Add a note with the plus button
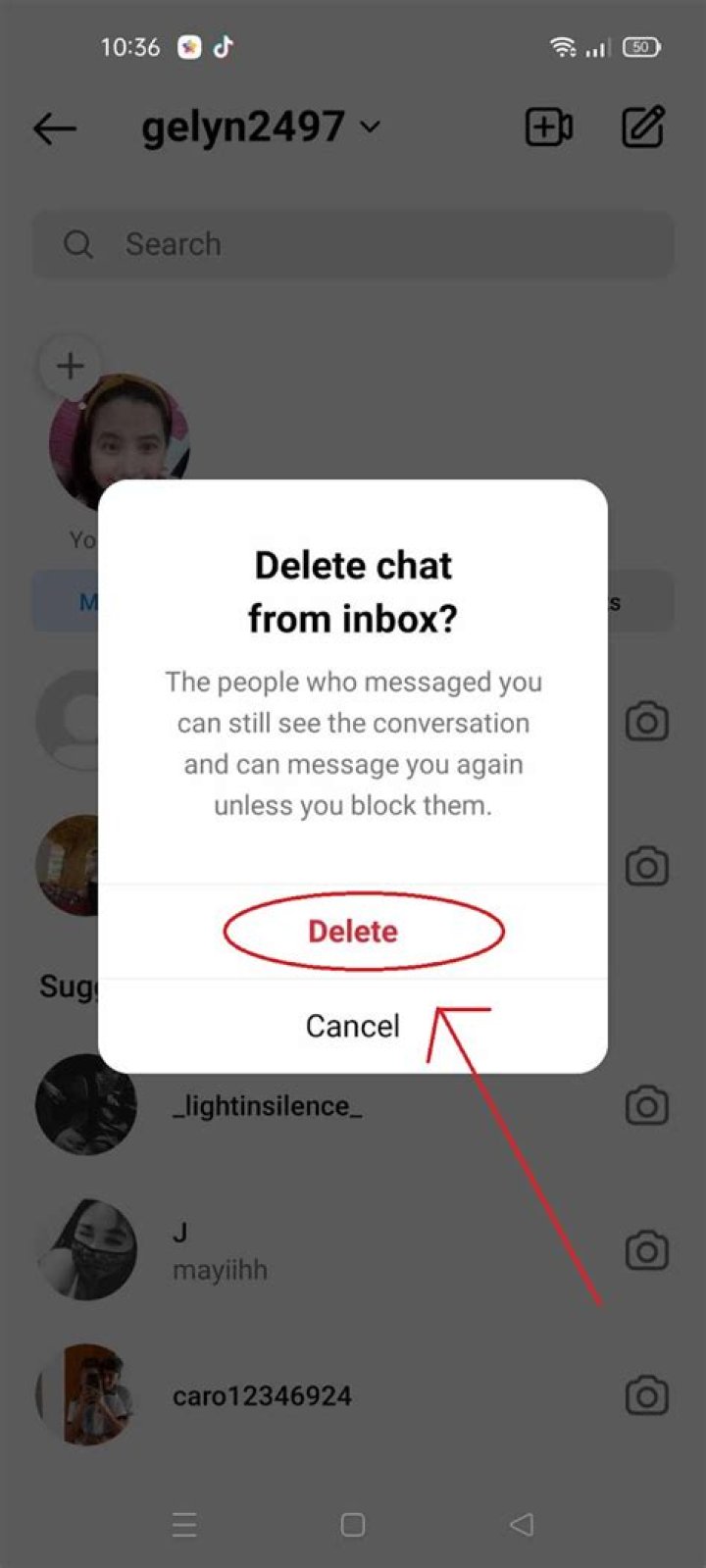This screenshot has height=1568, width=706. (x=70, y=366)
